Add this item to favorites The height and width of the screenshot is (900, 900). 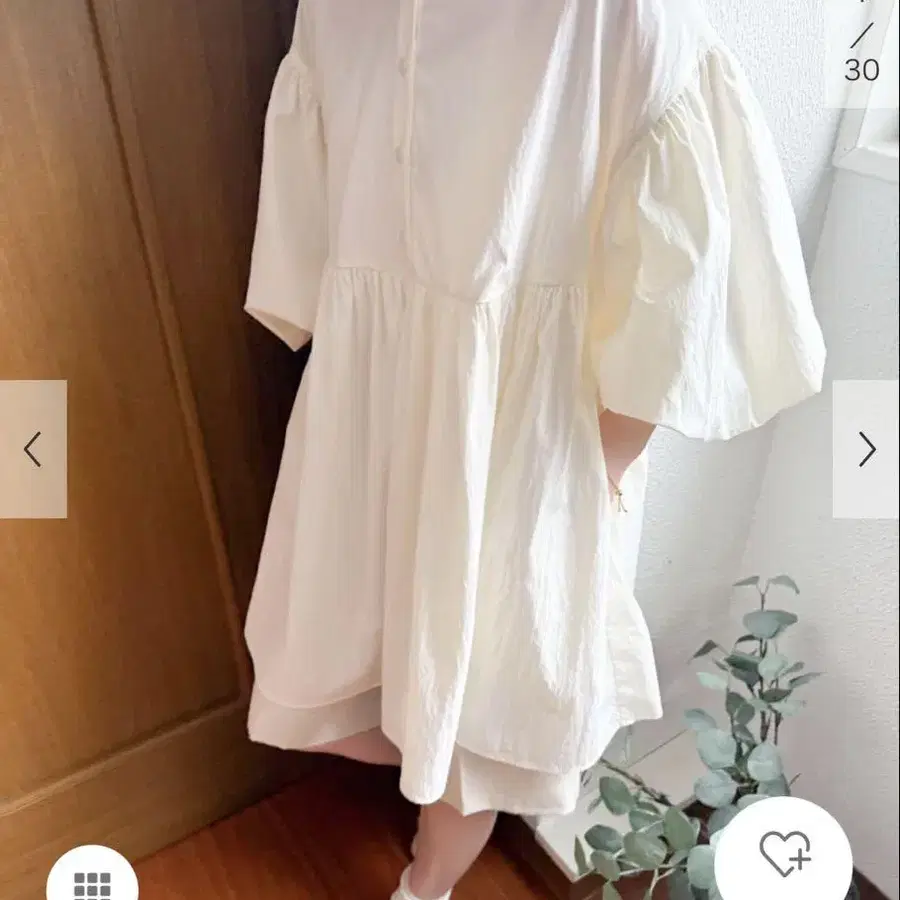tap(784, 855)
